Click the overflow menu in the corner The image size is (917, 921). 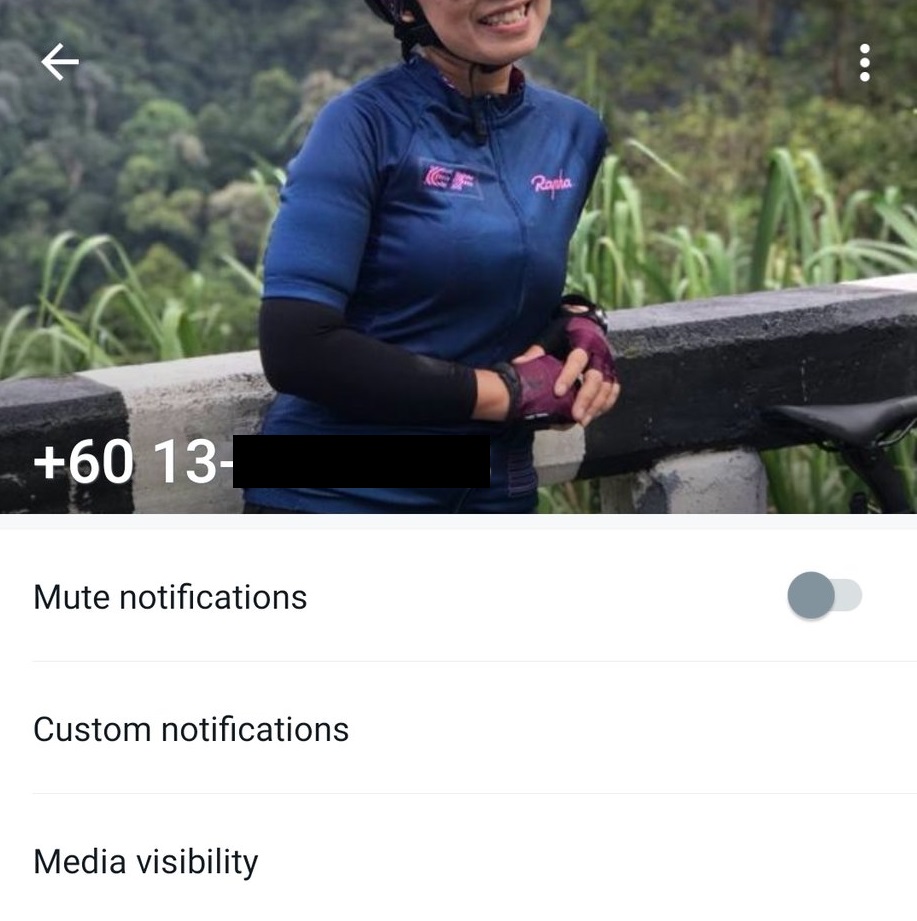coord(864,63)
